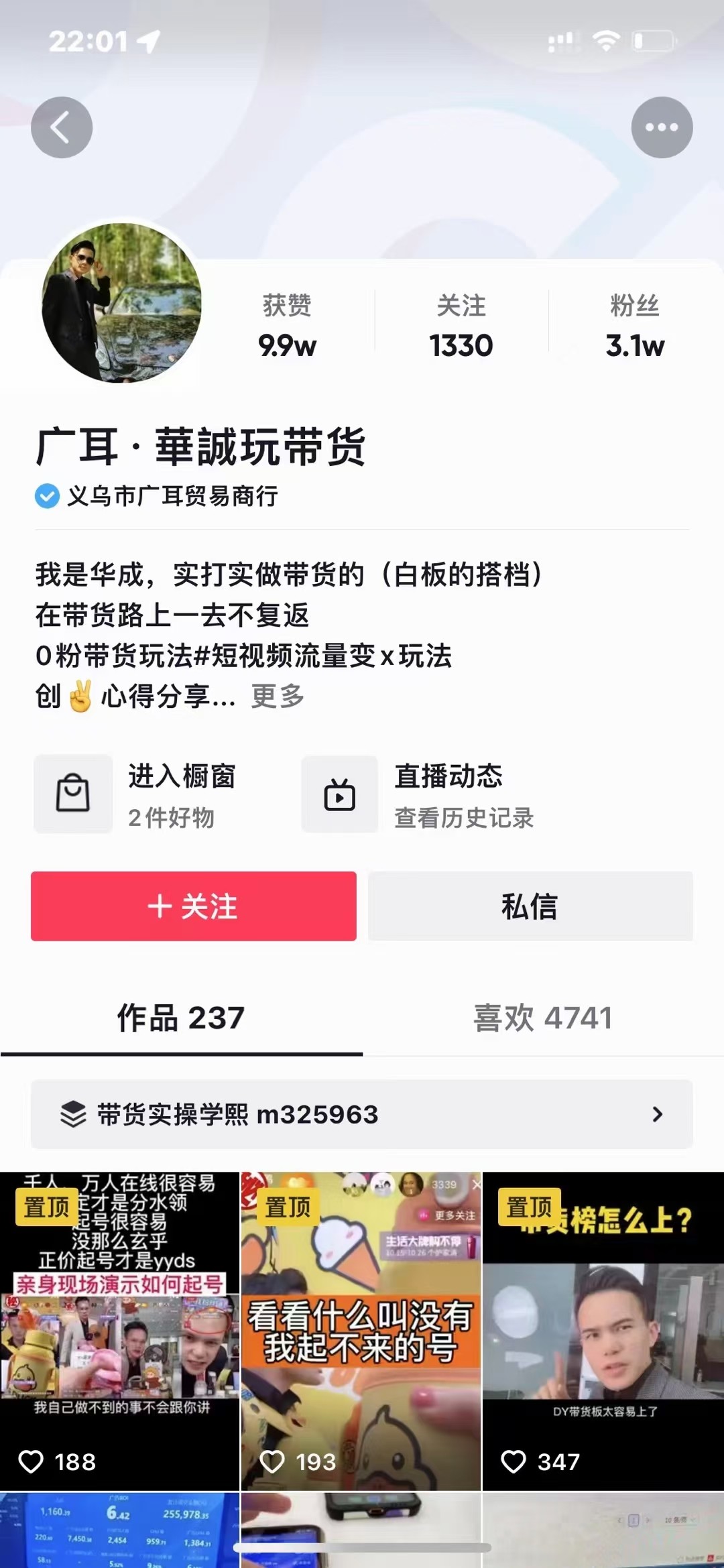Expand the bio with 更多
The height and width of the screenshot is (1568, 724).
pos(278,697)
